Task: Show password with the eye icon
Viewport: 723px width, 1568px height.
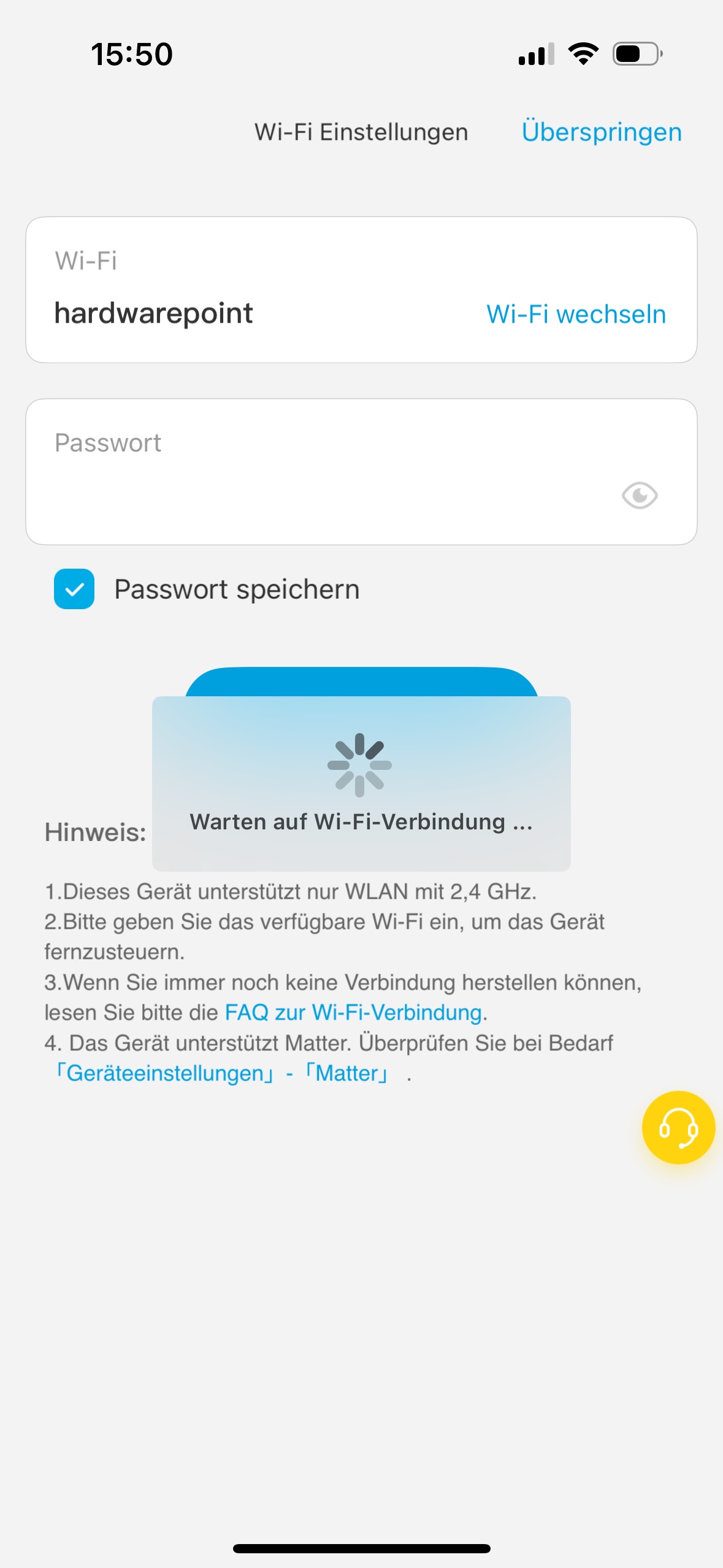Action: point(639,495)
